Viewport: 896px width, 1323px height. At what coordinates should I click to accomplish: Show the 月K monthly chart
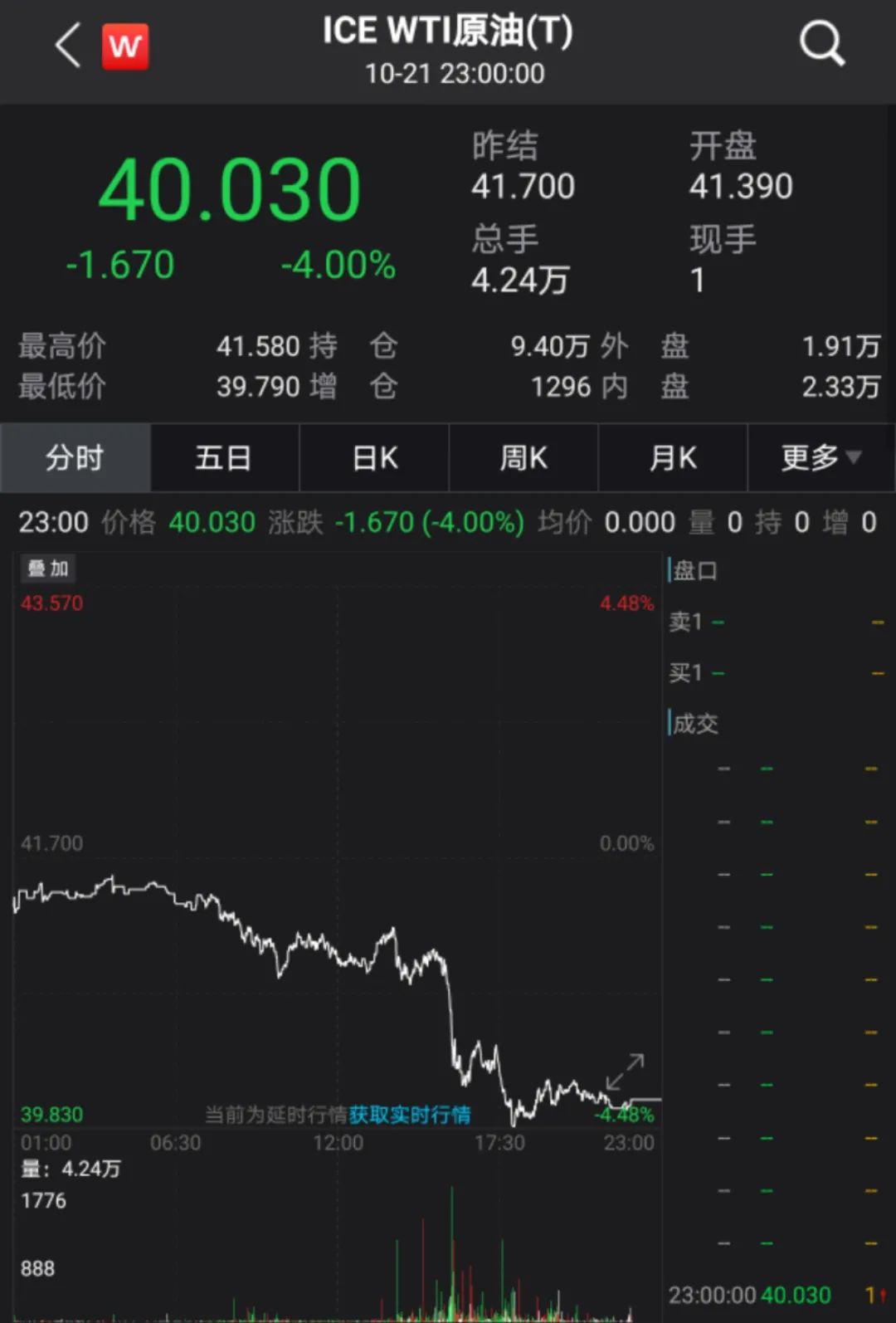(673, 457)
